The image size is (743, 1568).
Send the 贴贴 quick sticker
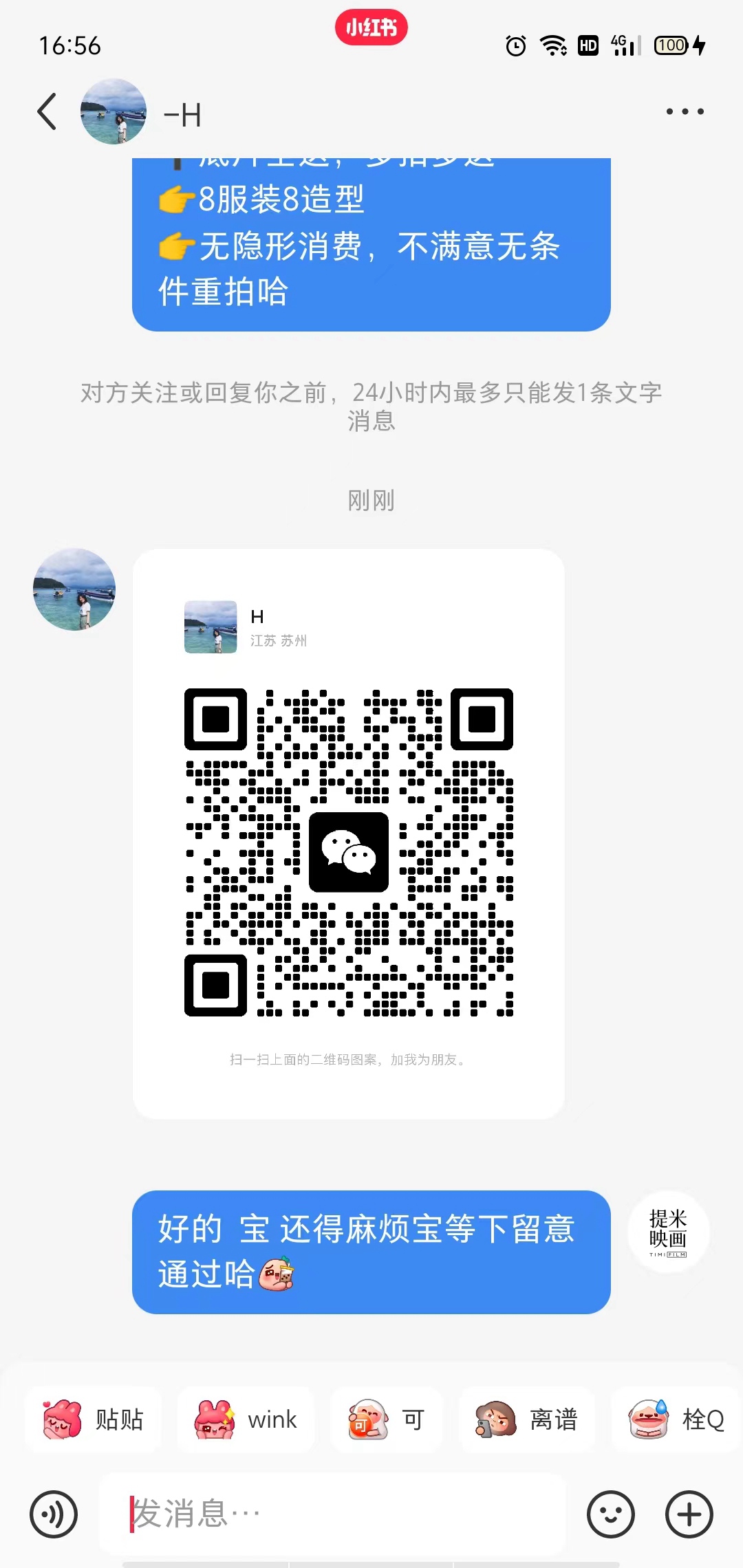point(94,1420)
